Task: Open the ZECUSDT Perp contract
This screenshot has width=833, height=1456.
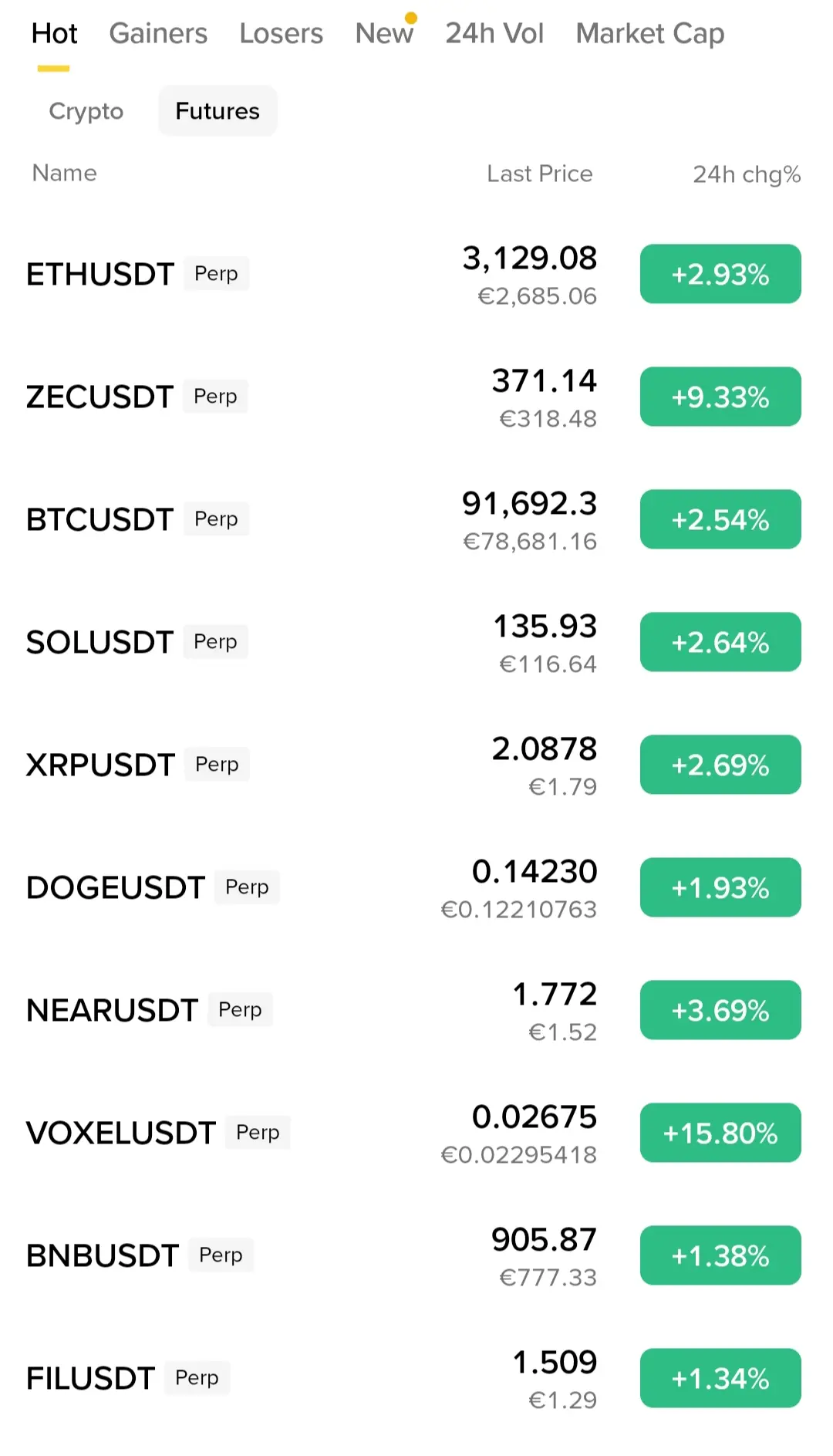Action: (x=416, y=397)
